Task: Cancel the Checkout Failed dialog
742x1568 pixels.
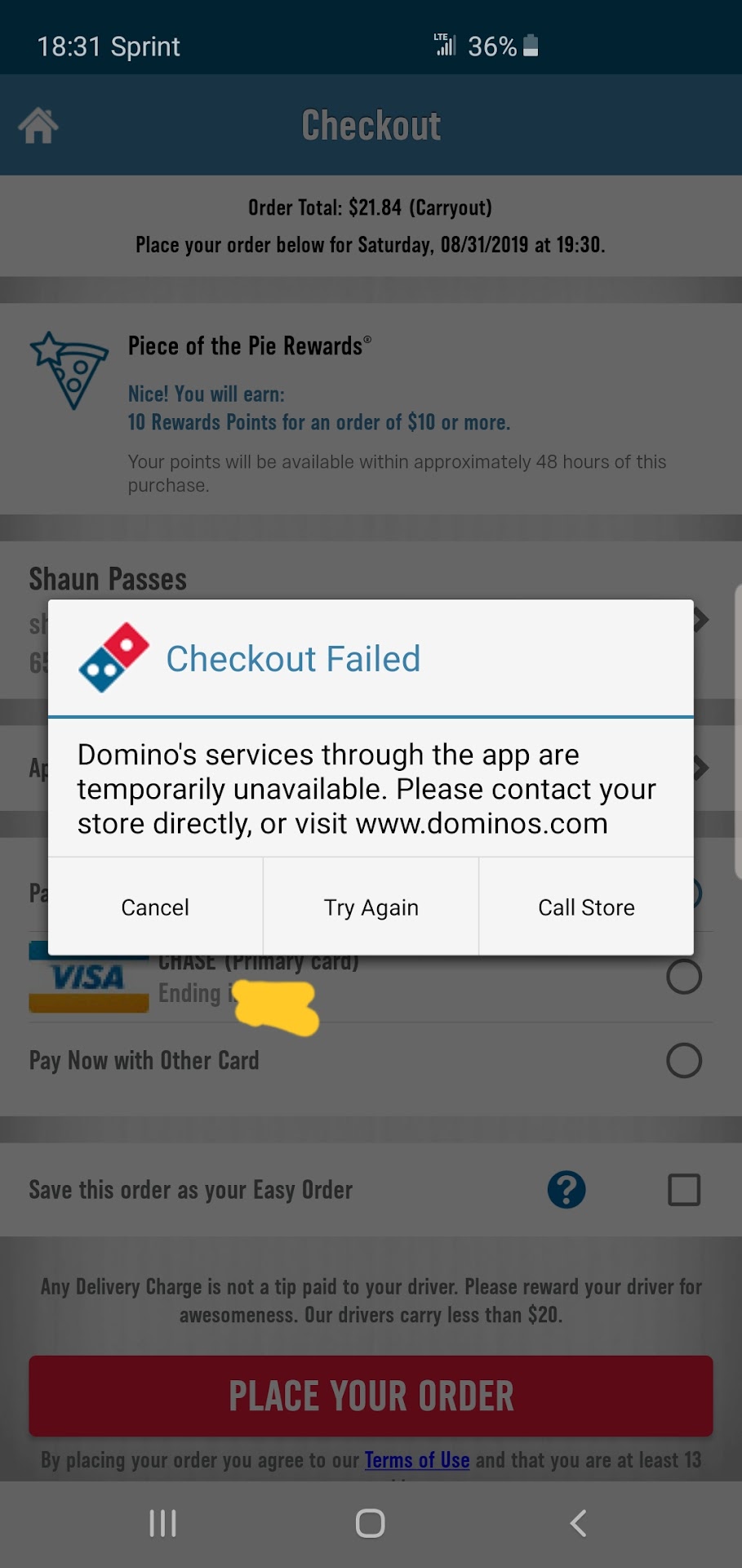Action: [155, 907]
